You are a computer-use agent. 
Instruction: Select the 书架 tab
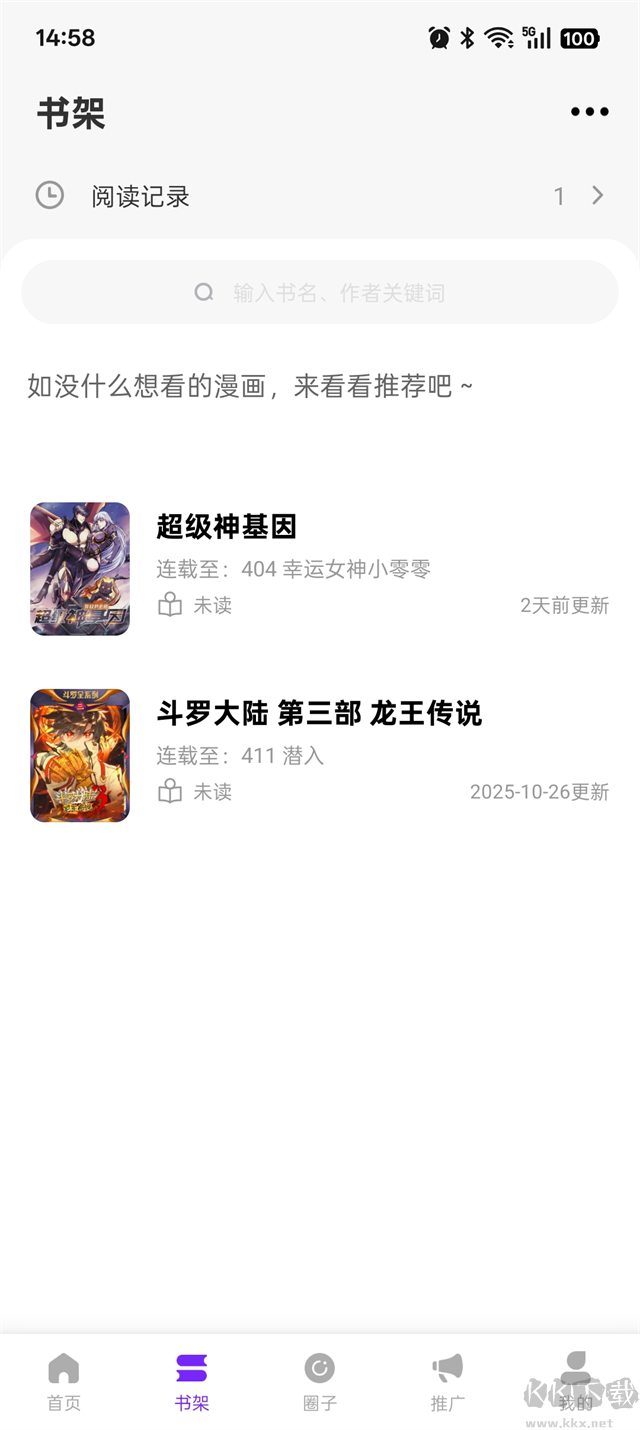[192, 1381]
